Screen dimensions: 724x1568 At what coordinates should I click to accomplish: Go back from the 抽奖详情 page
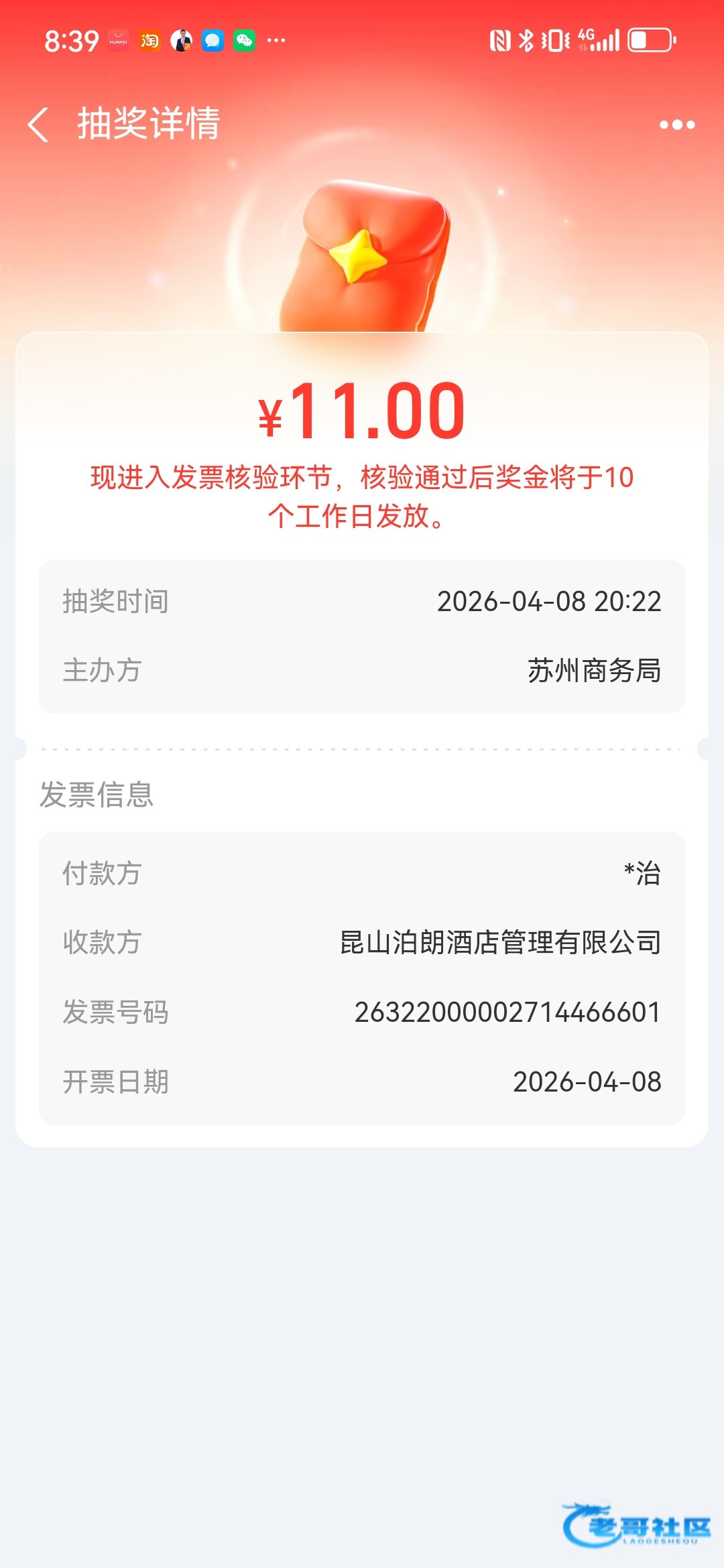click(38, 125)
